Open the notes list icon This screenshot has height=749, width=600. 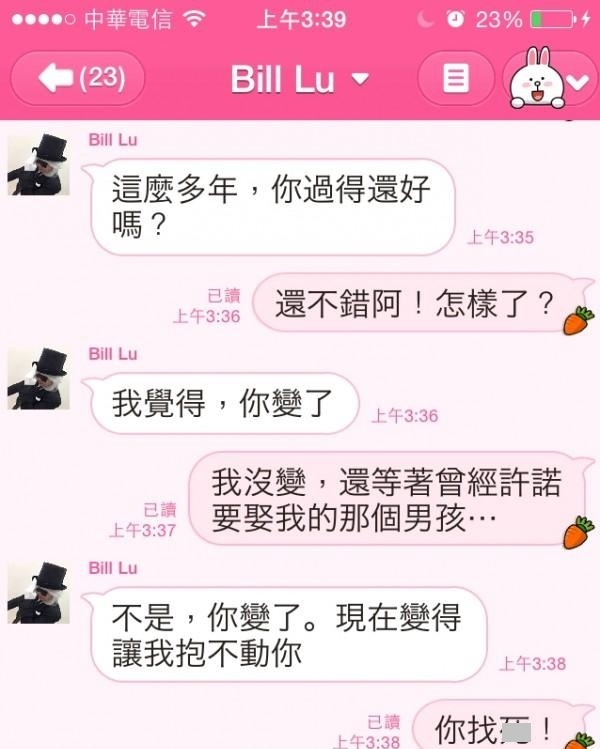pyautogui.click(x=456, y=79)
